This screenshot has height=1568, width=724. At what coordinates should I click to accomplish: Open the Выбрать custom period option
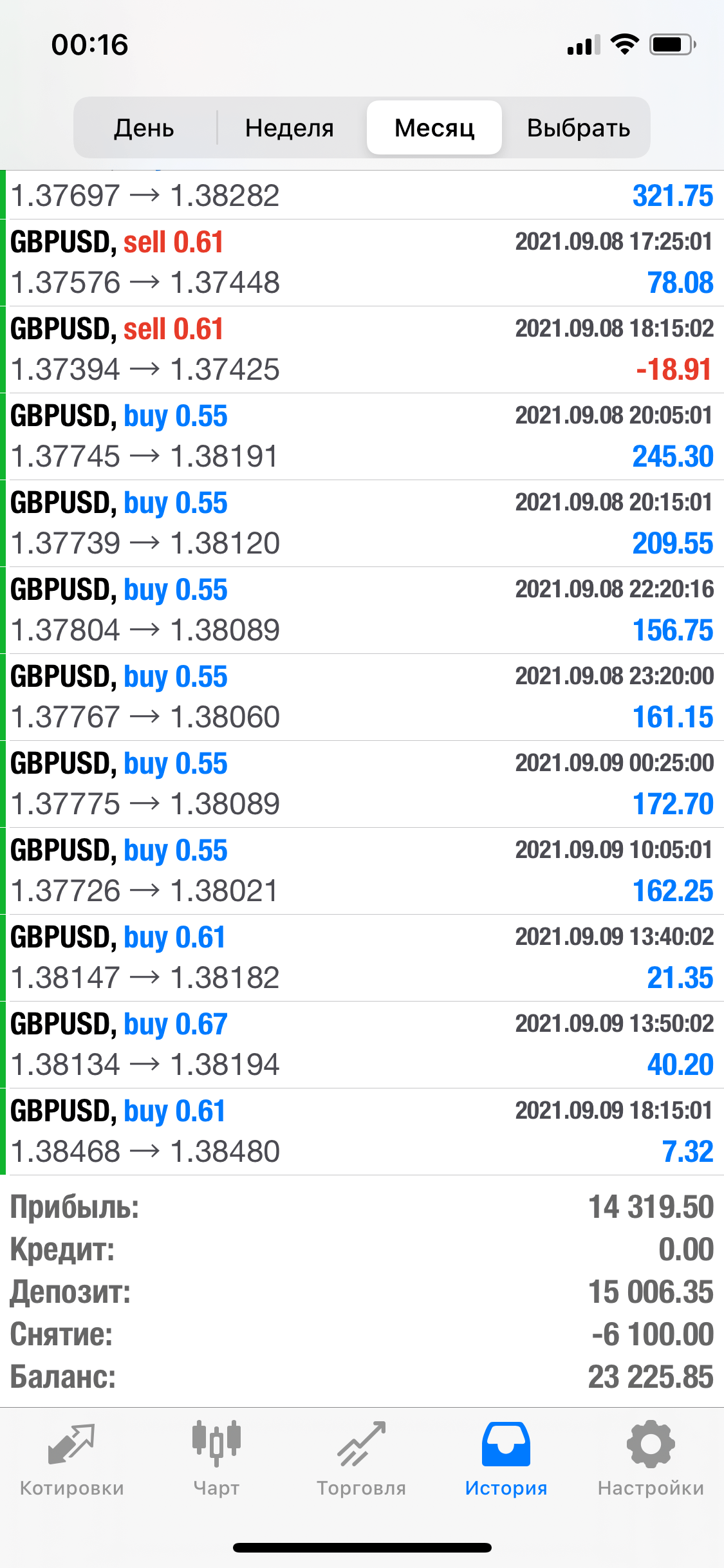(x=578, y=127)
